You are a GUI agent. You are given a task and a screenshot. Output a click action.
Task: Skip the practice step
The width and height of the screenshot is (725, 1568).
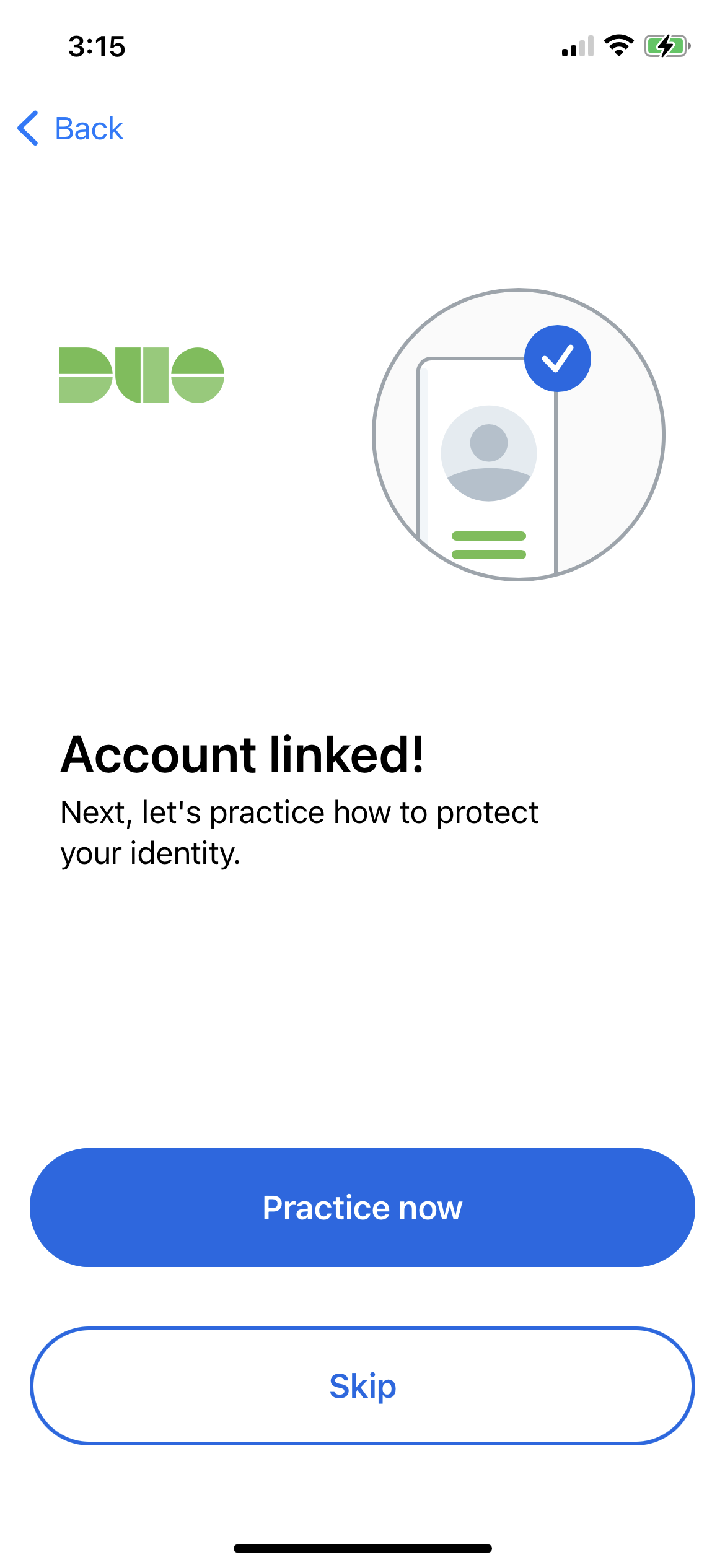362,1386
